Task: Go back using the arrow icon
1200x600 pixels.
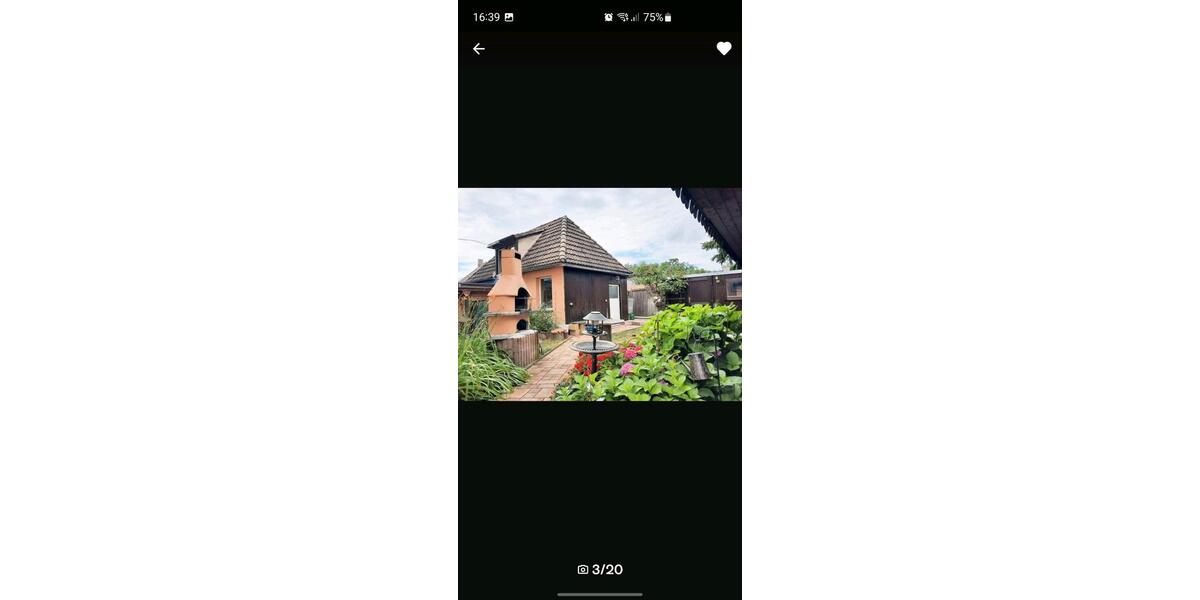Action: pyautogui.click(x=479, y=49)
